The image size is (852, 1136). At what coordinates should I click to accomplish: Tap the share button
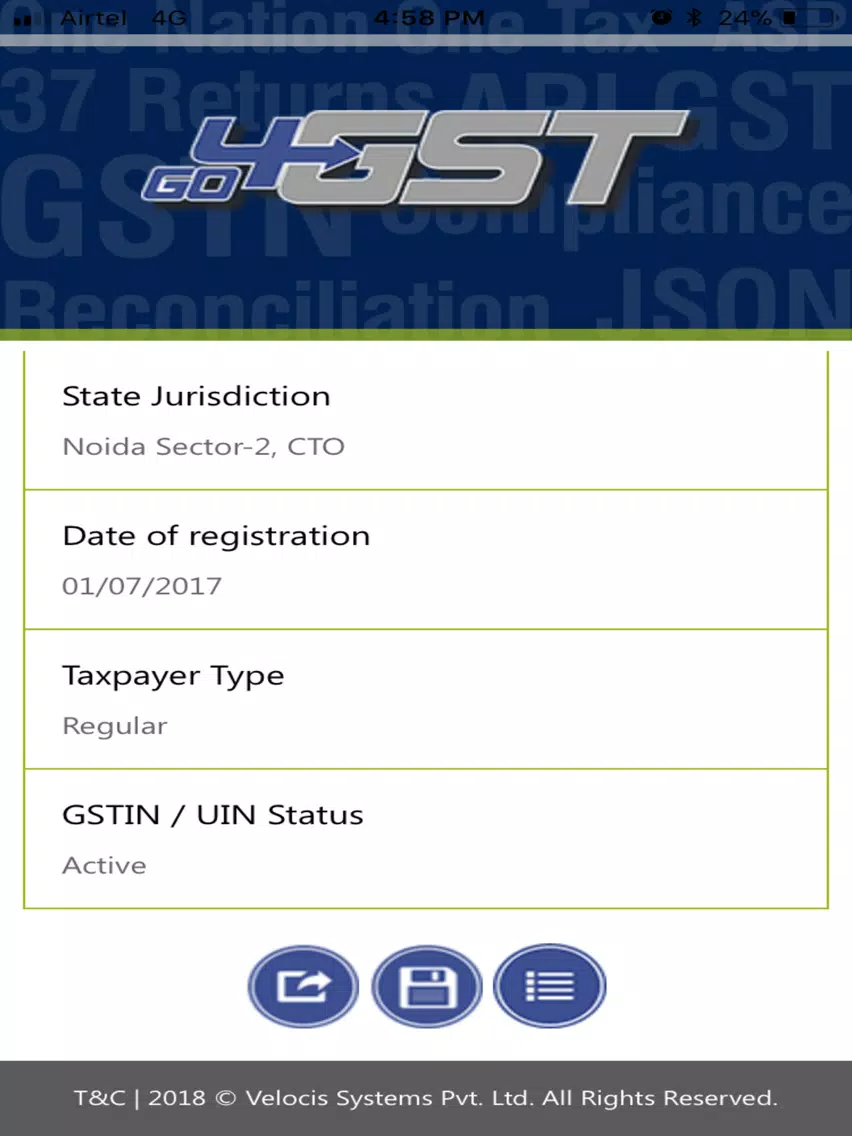point(303,986)
